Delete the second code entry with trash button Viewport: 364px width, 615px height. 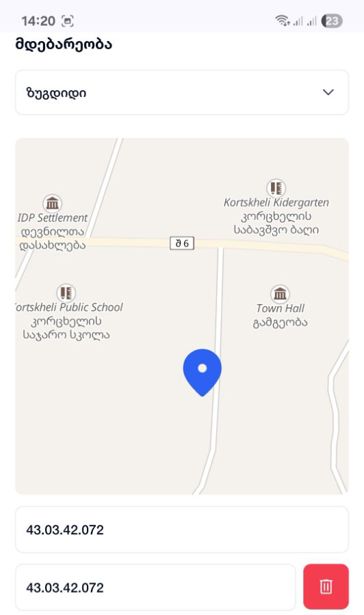coord(326,586)
